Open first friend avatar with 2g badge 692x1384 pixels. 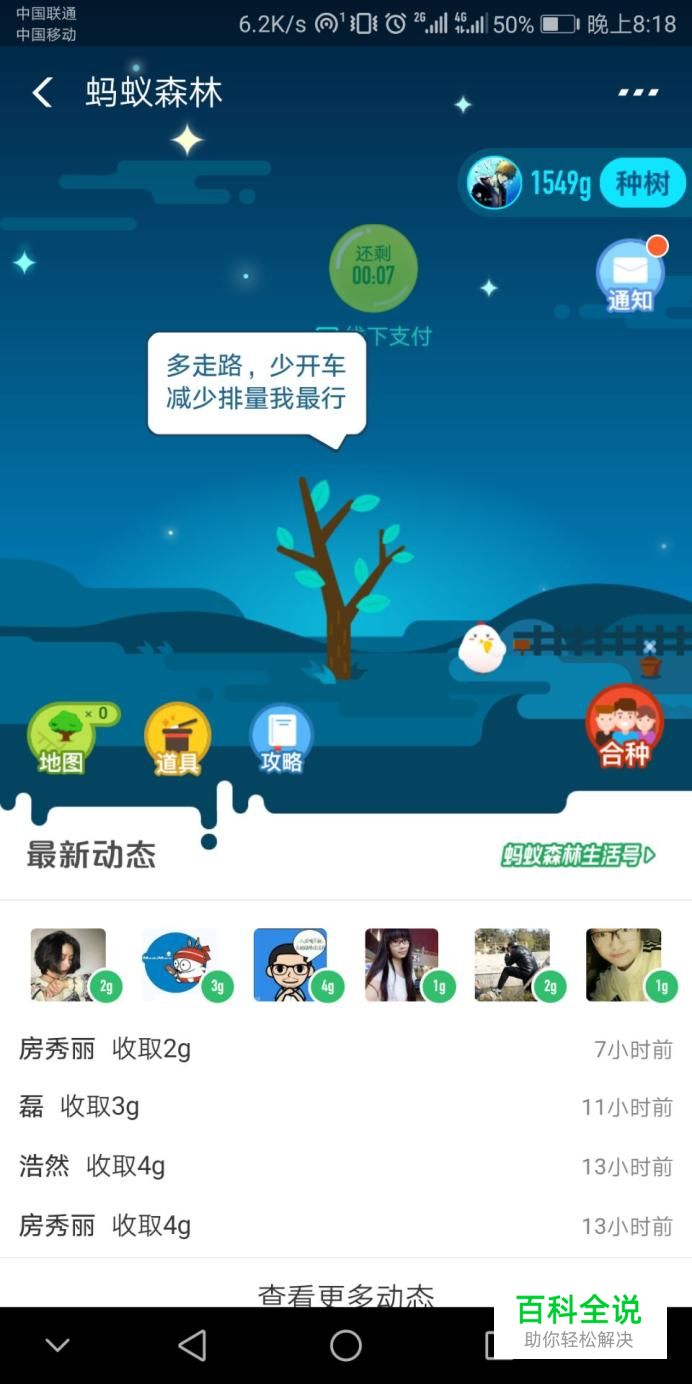coord(68,964)
